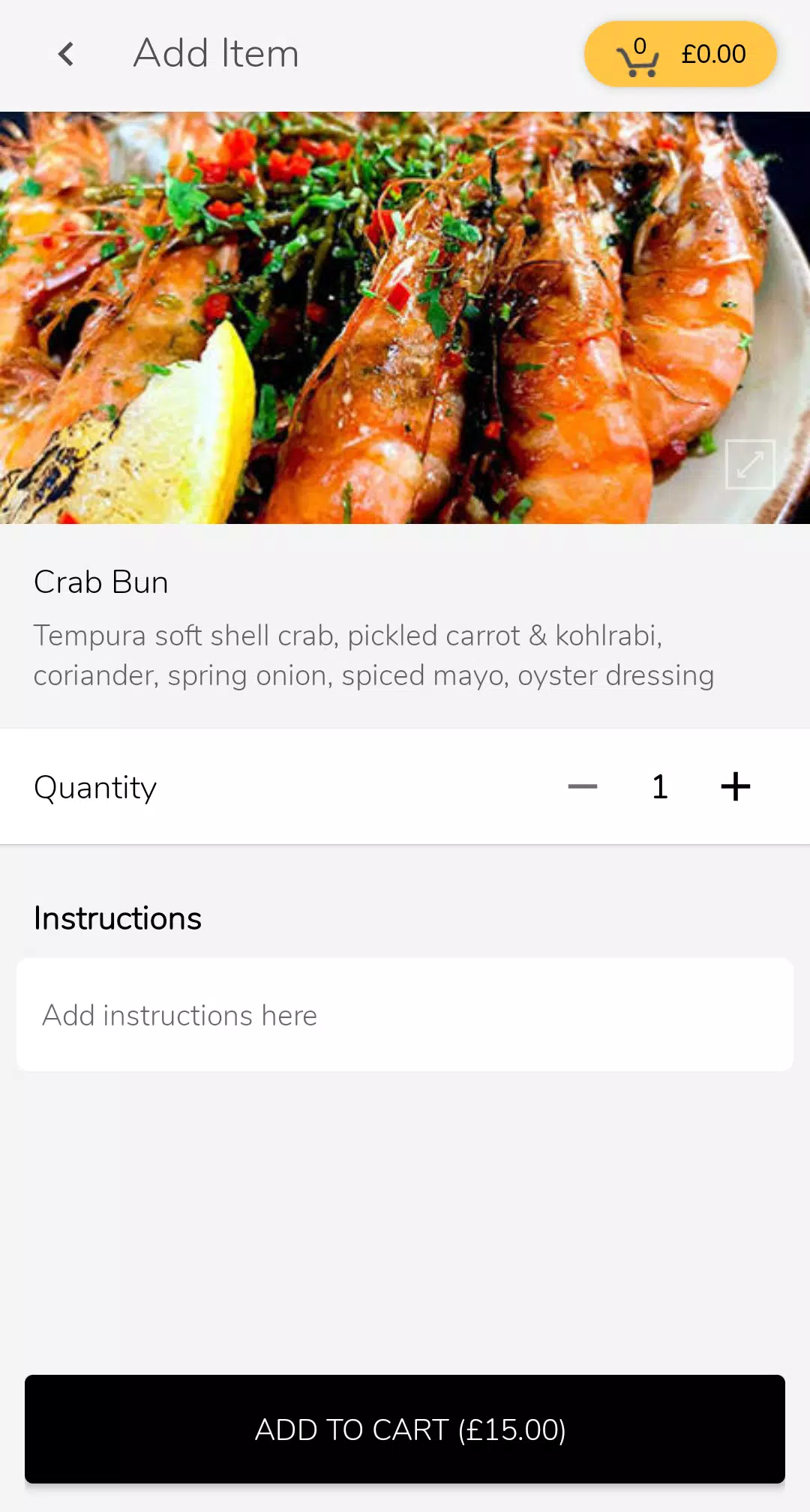Add to cart for £15.00
810x1512 pixels.
[405, 1429]
